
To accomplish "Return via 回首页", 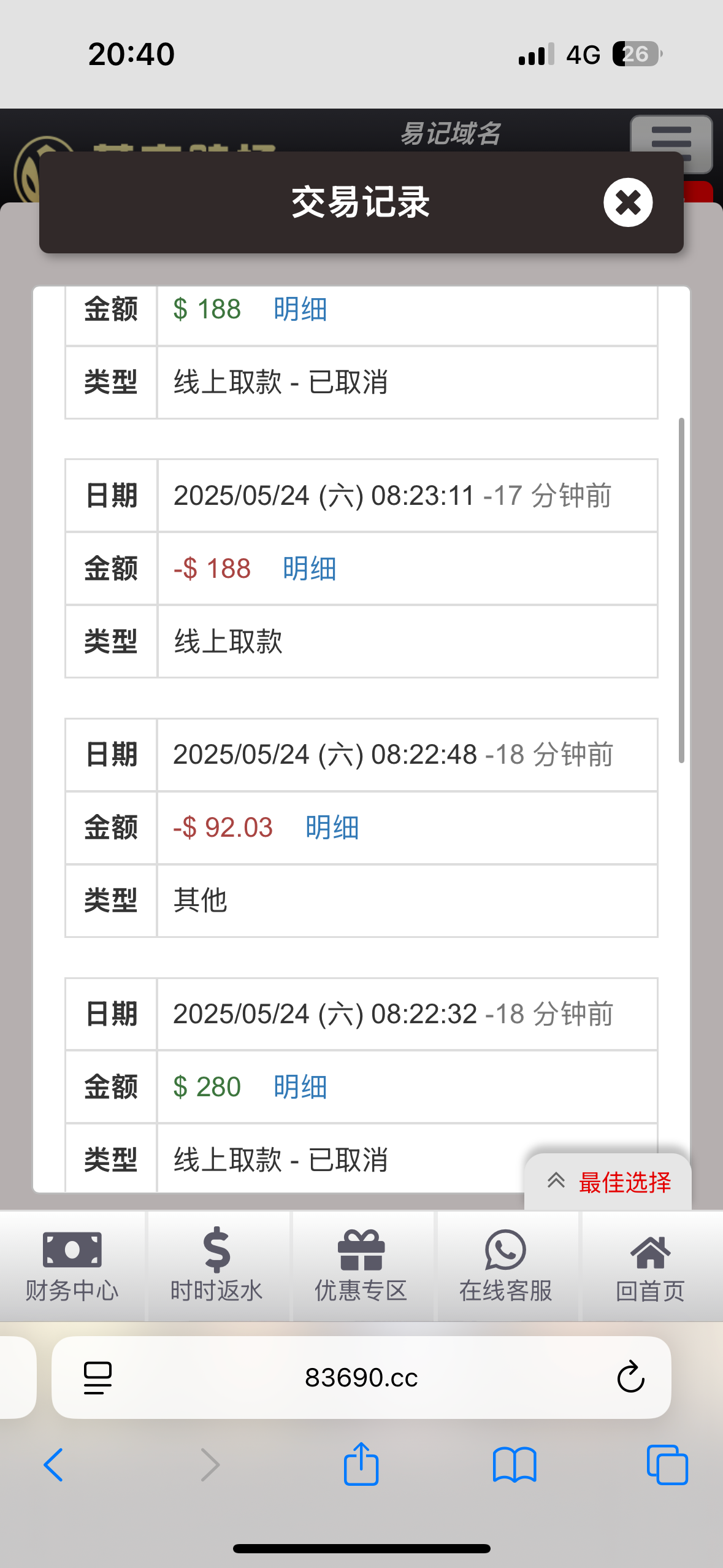I will 651,1266.
